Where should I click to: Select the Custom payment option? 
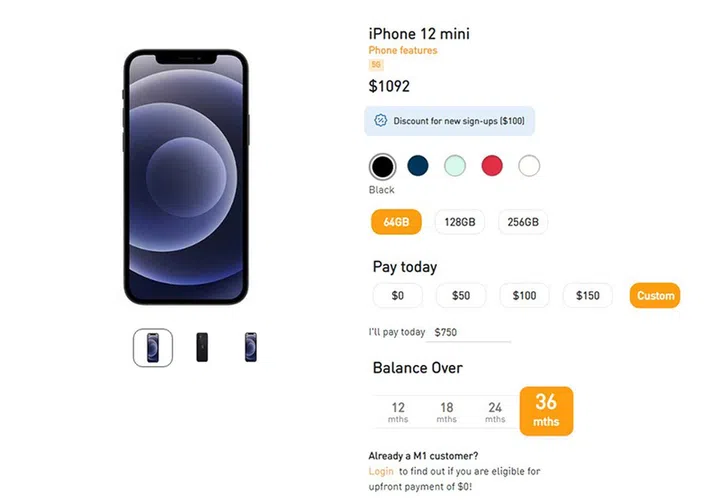656,296
